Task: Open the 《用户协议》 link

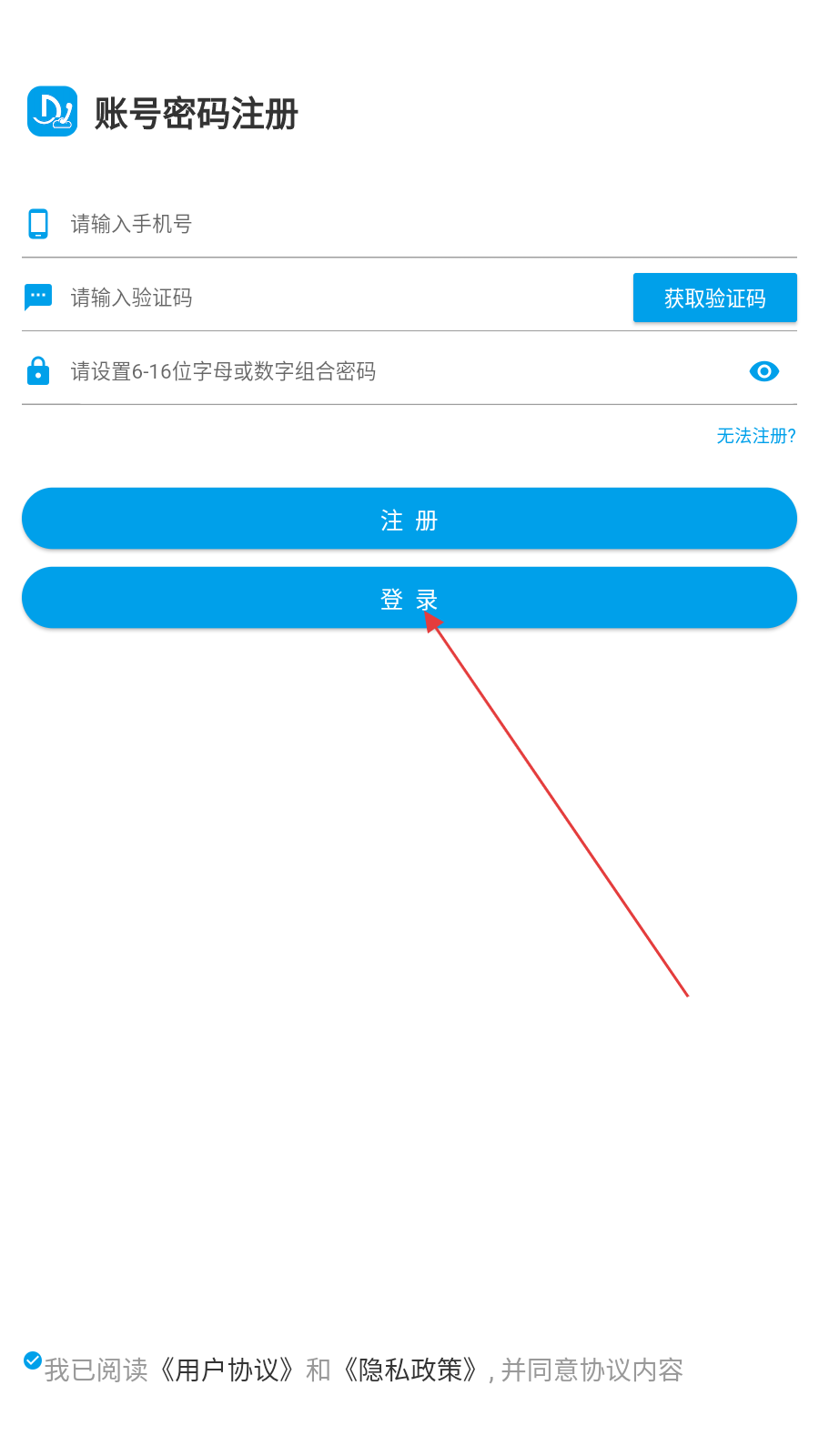Action: point(227,1370)
